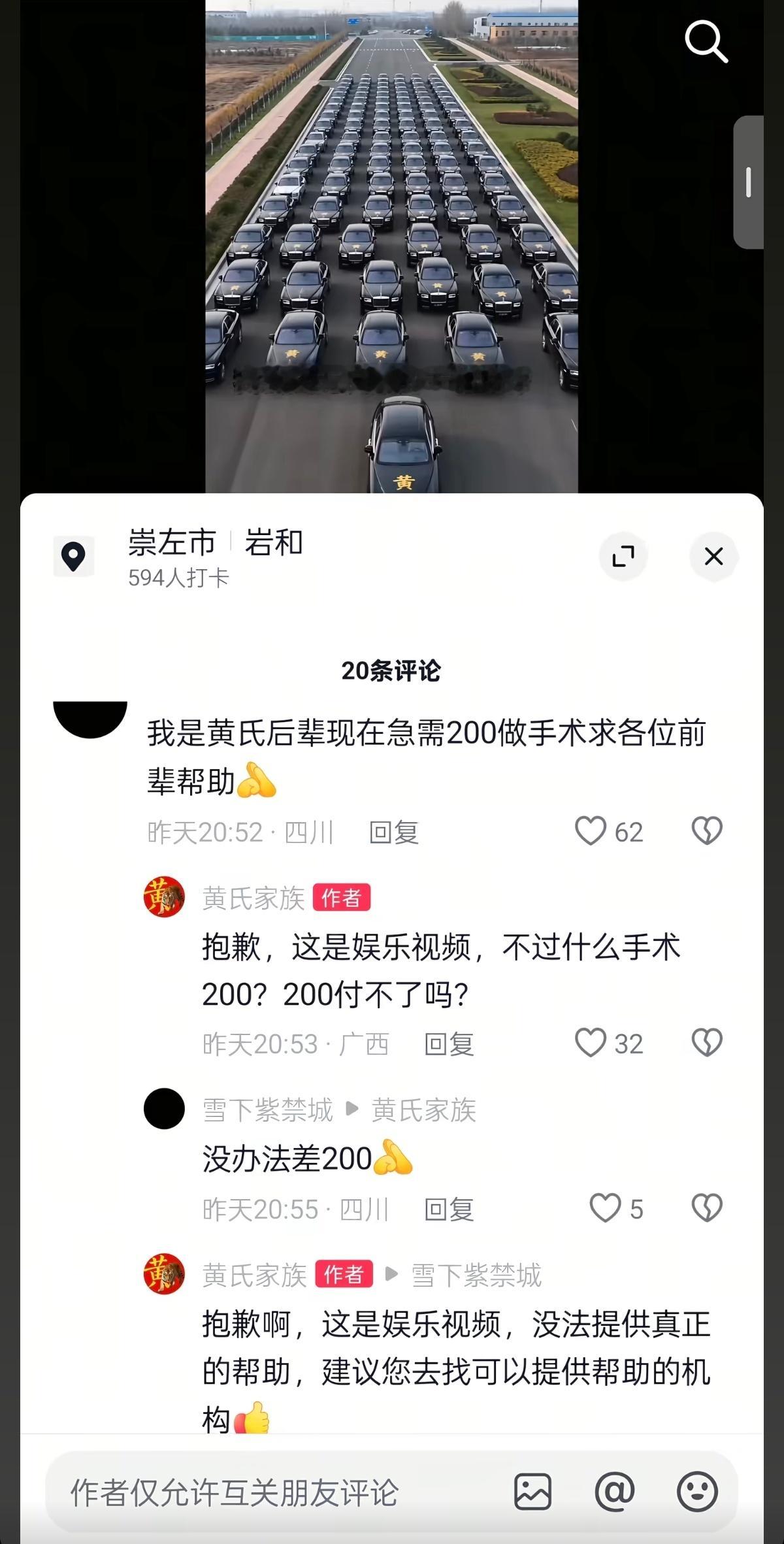784x1544 pixels.
Task: Open the 崇左市 岩和 location page
Action: click(216, 543)
